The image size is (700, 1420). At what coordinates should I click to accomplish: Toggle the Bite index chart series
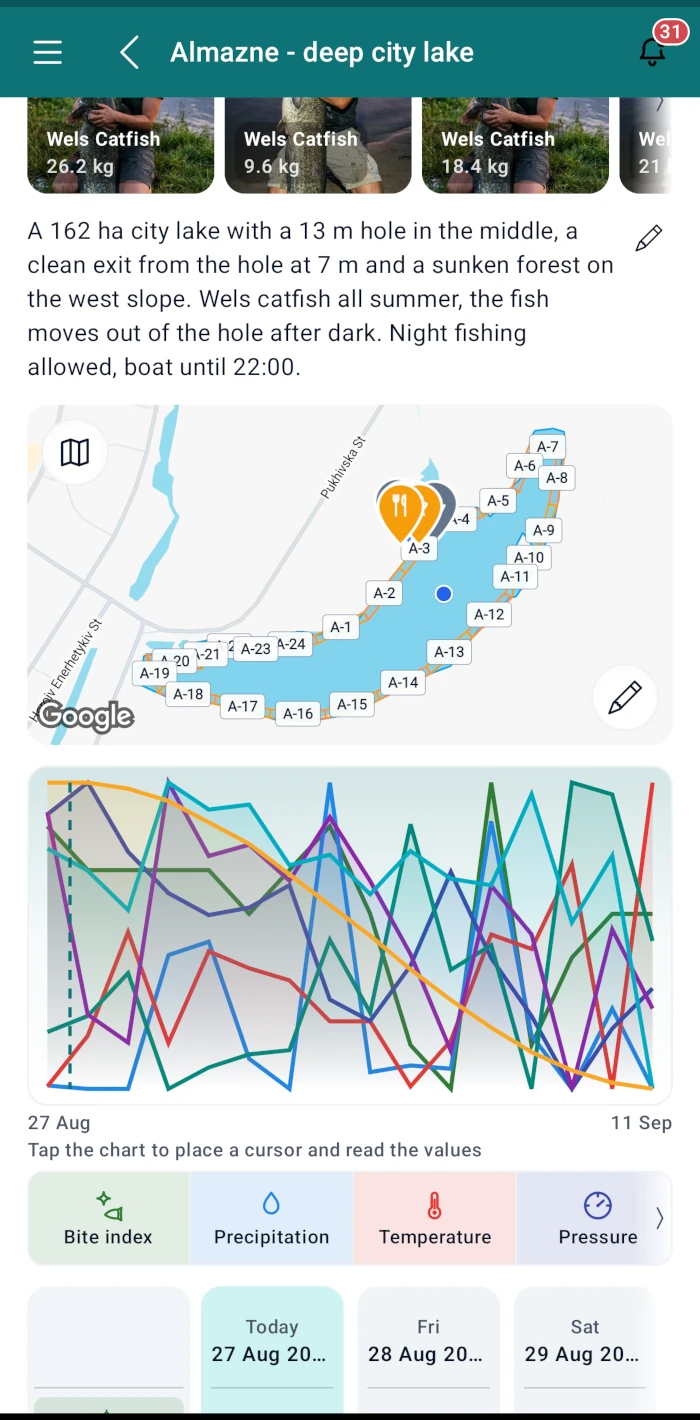108,1219
